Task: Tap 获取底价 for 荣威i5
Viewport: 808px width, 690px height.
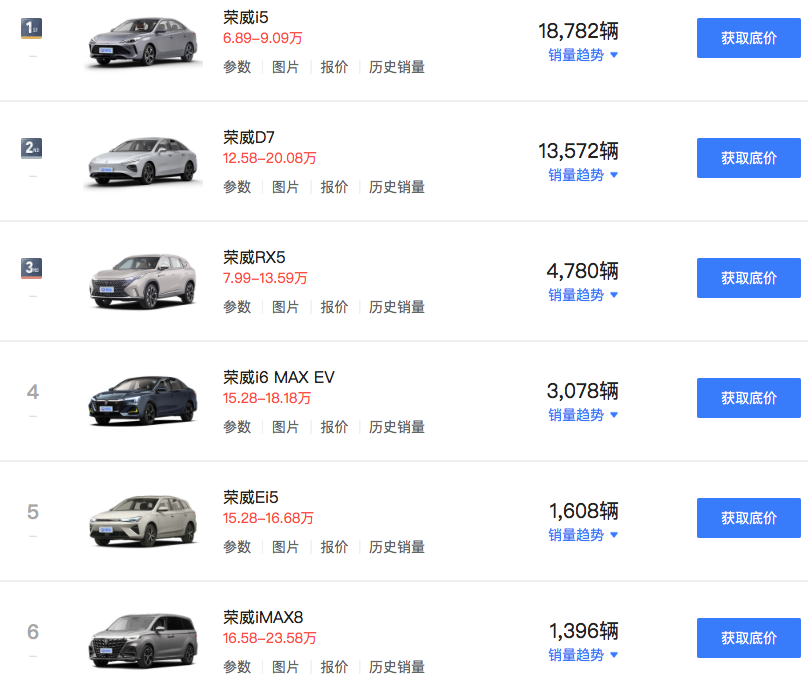Action: [748, 38]
